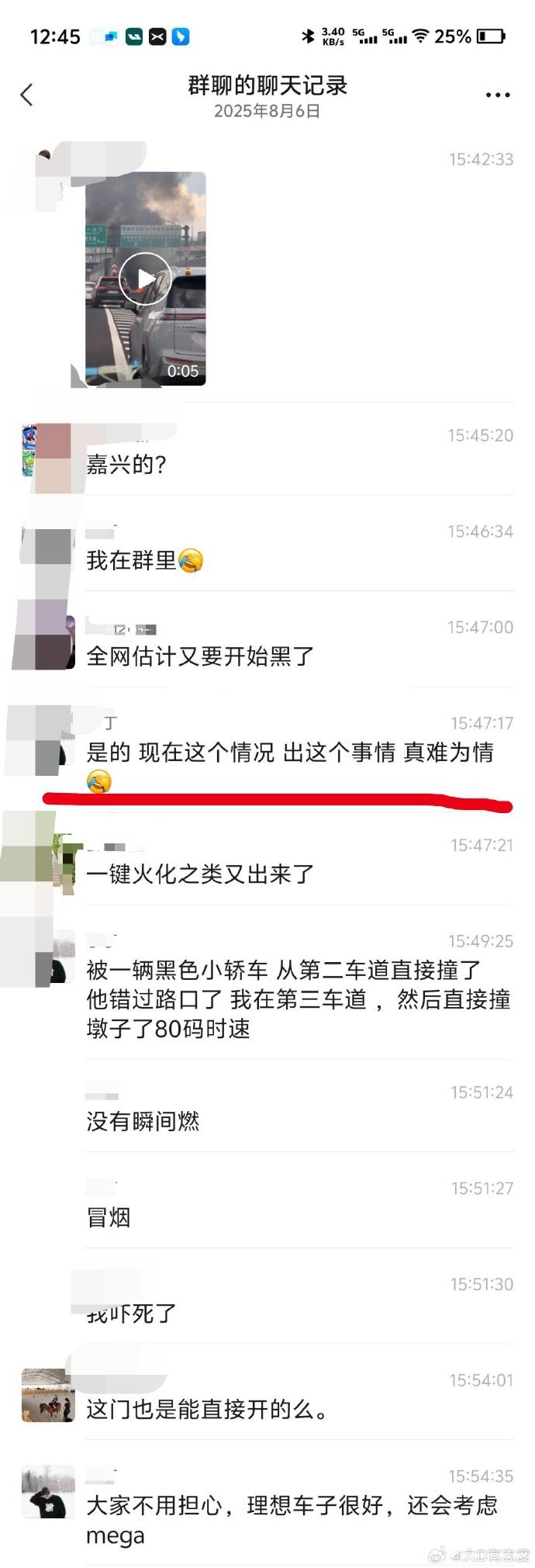Go back from the group chat record
The image size is (535, 1568).
27,95
